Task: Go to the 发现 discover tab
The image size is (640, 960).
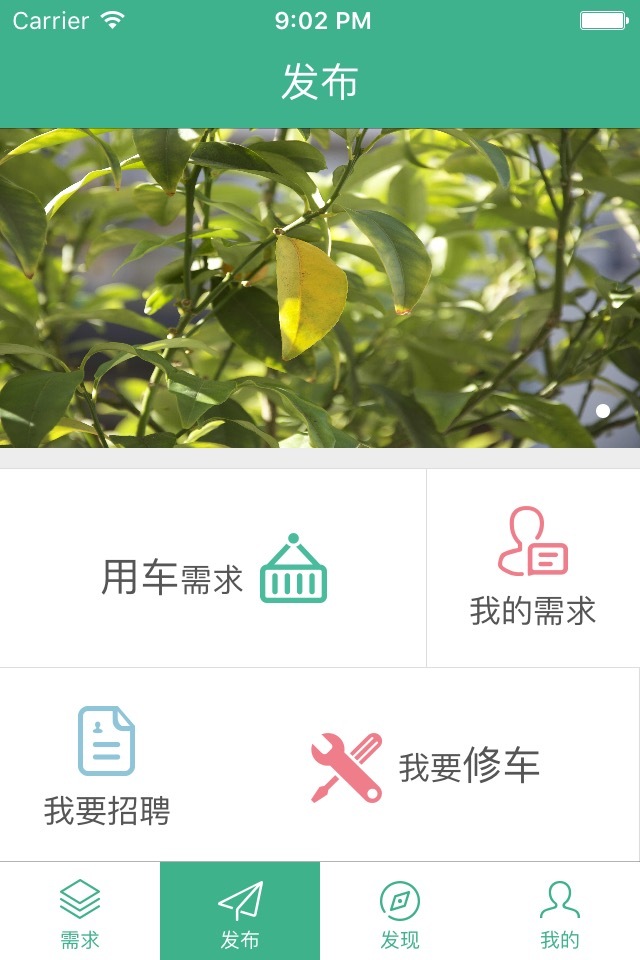Action: click(400, 912)
